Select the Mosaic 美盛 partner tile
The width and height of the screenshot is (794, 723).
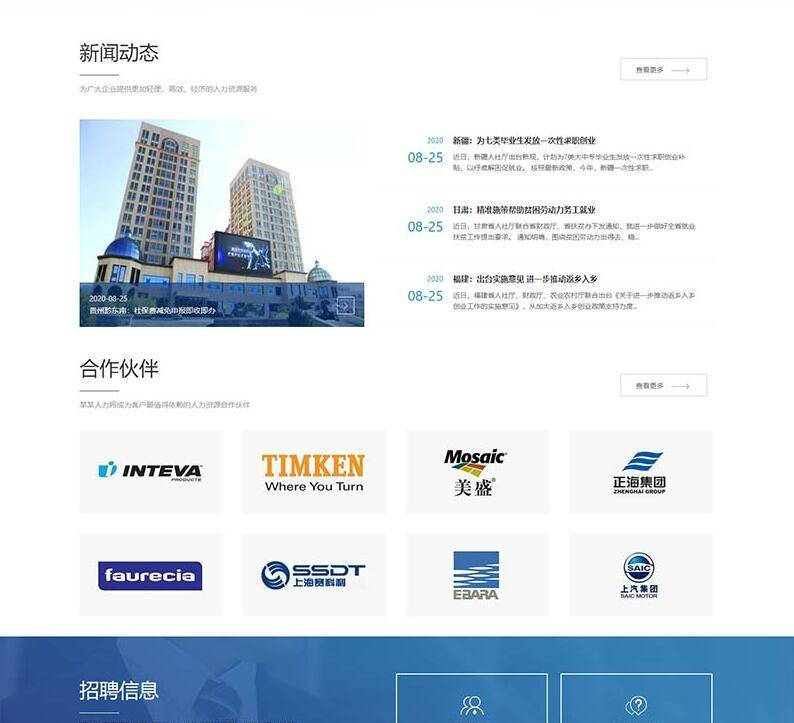(x=477, y=471)
